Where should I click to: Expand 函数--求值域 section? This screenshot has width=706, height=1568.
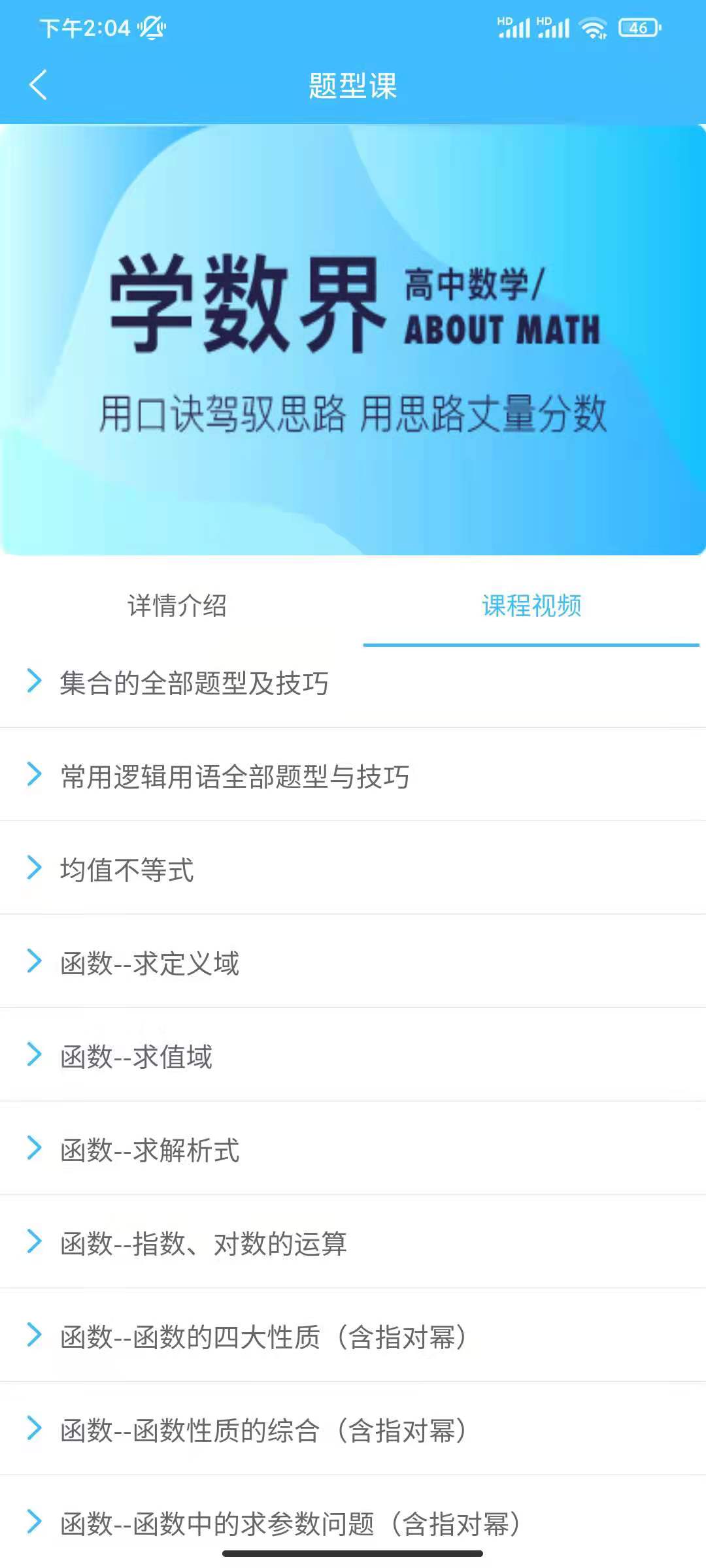pos(136,1056)
